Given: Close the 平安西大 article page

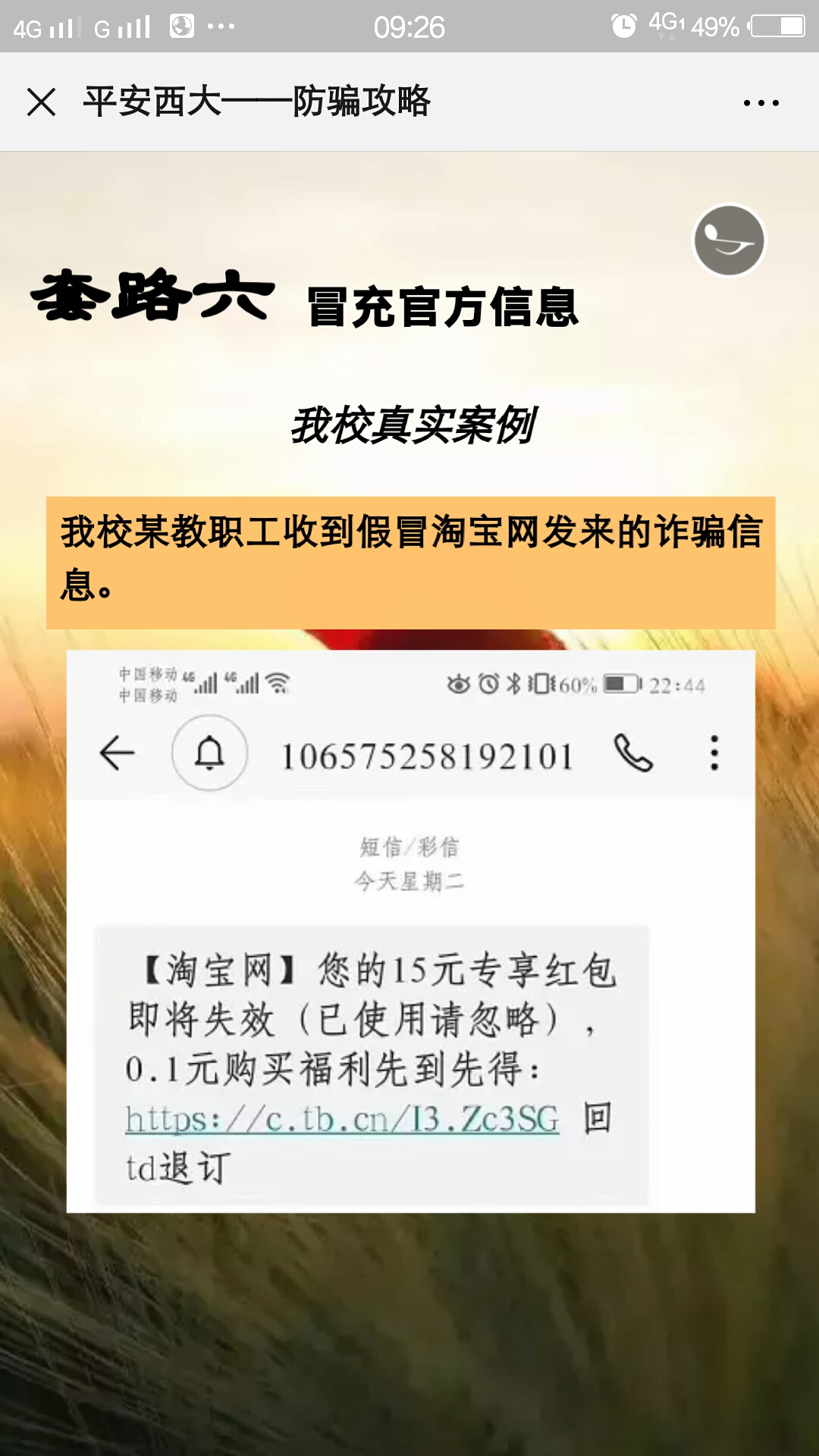Looking at the screenshot, I should click(x=41, y=102).
